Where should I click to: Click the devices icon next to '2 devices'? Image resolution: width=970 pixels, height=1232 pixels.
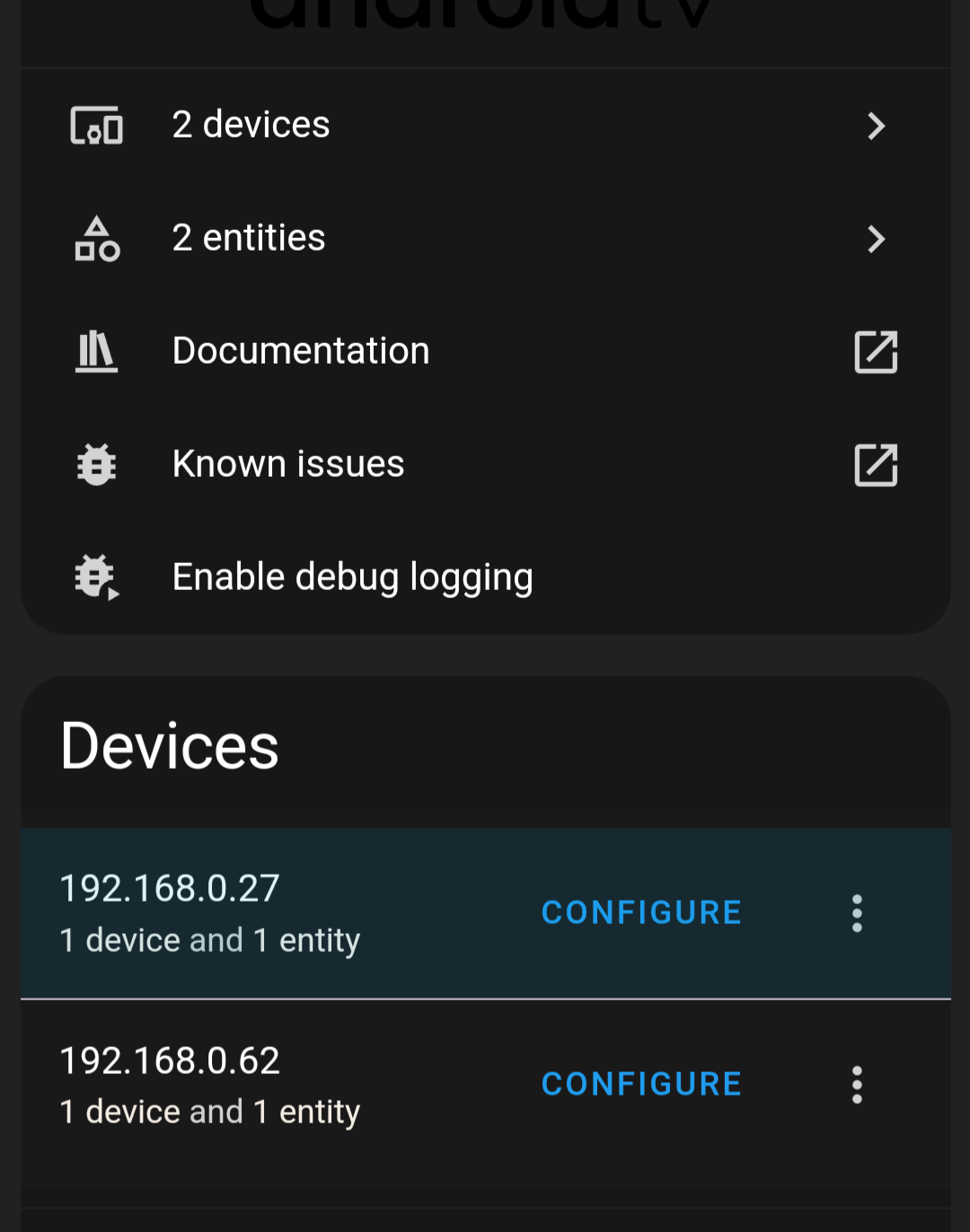[96, 127]
